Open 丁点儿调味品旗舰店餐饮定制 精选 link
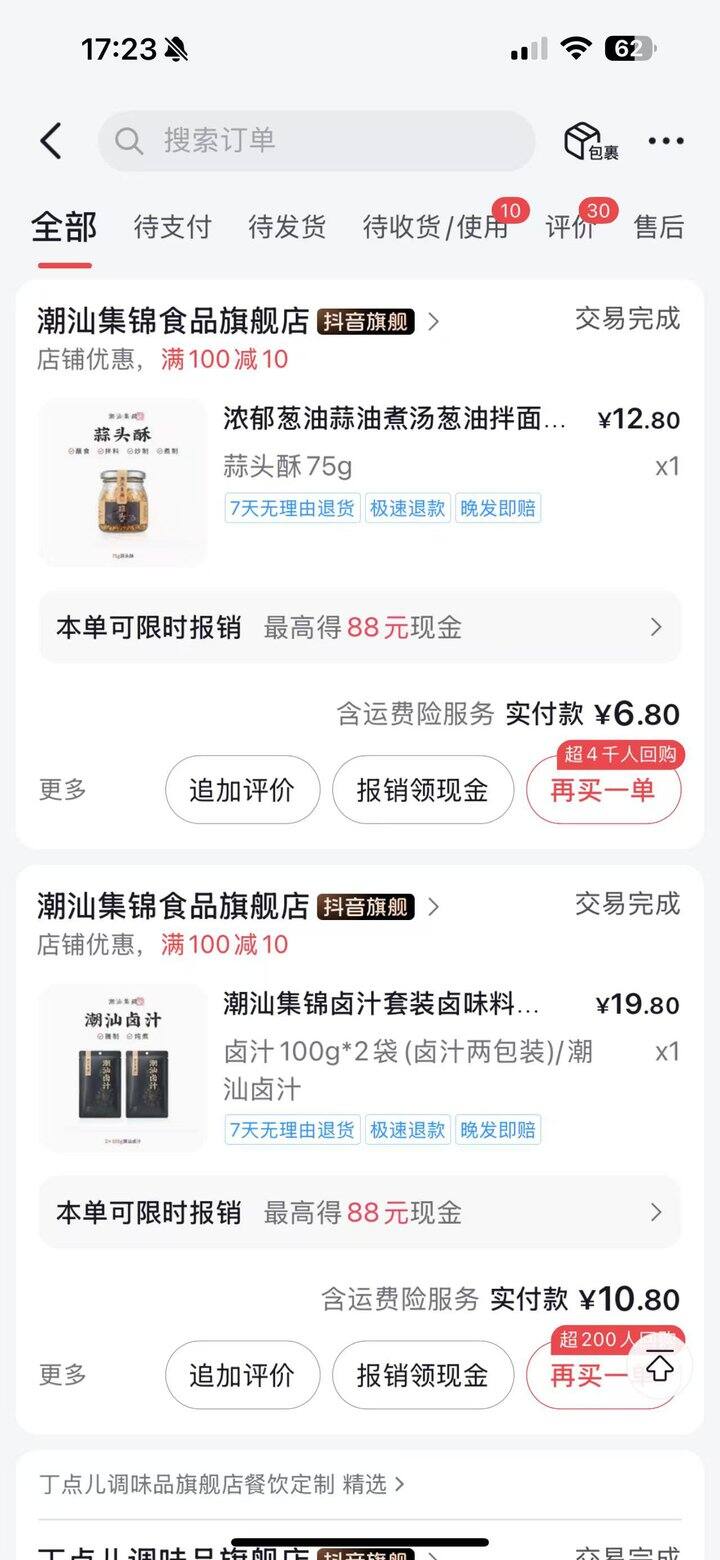720x1560 pixels. pyautogui.click(x=222, y=1484)
